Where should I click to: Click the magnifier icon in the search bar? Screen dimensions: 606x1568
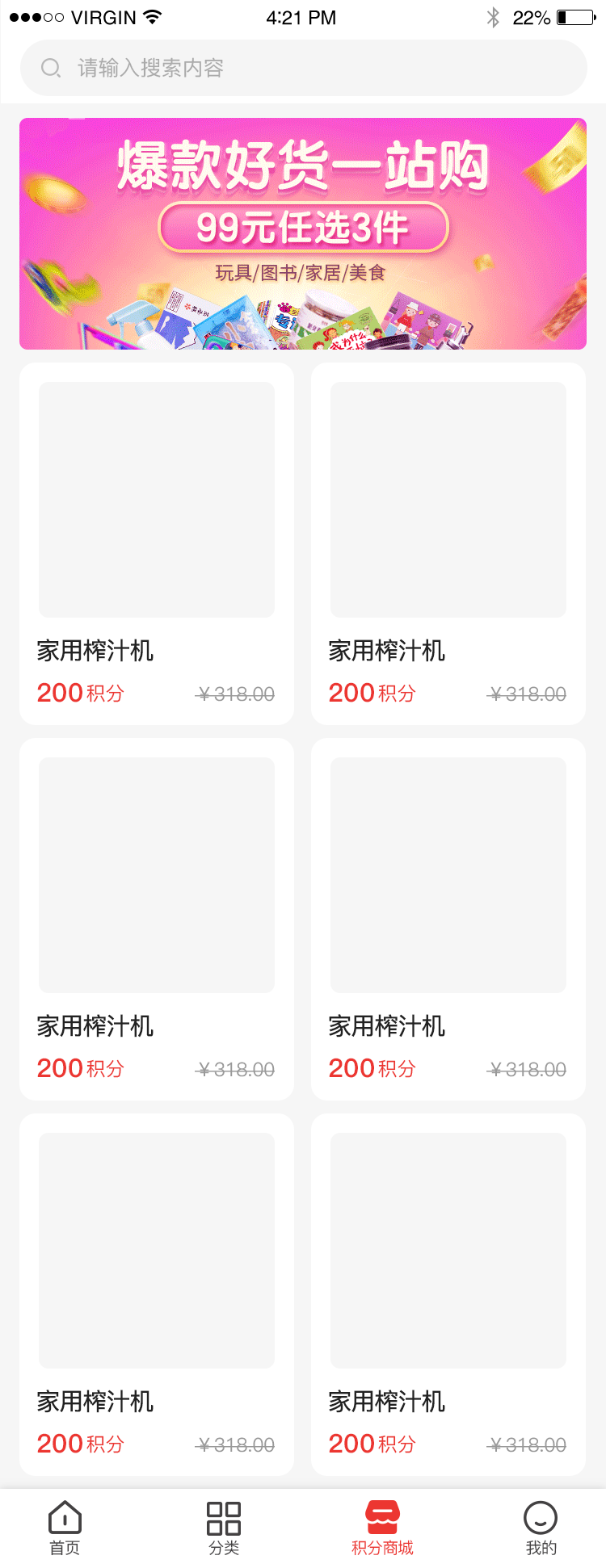coord(51,68)
